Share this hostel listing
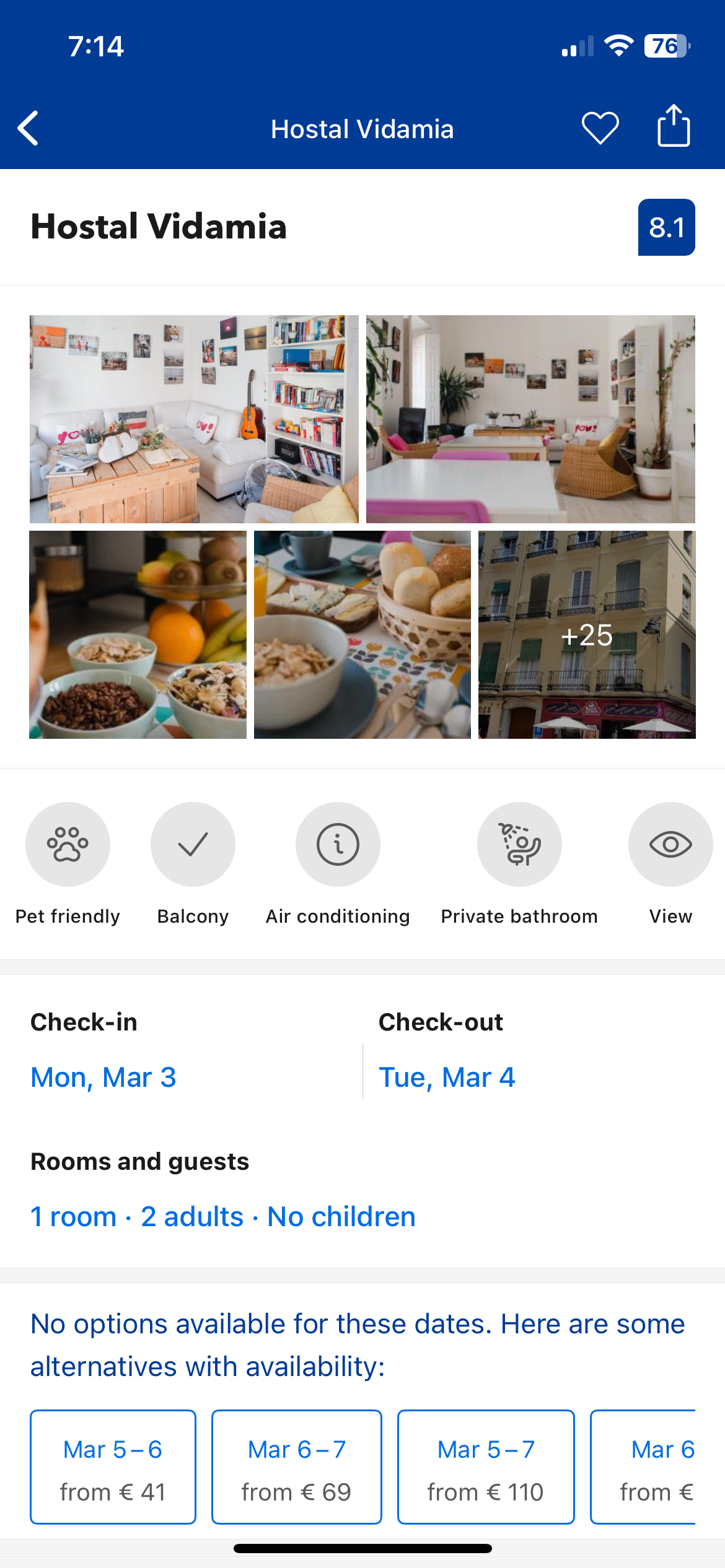 click(x=673, y=126)
